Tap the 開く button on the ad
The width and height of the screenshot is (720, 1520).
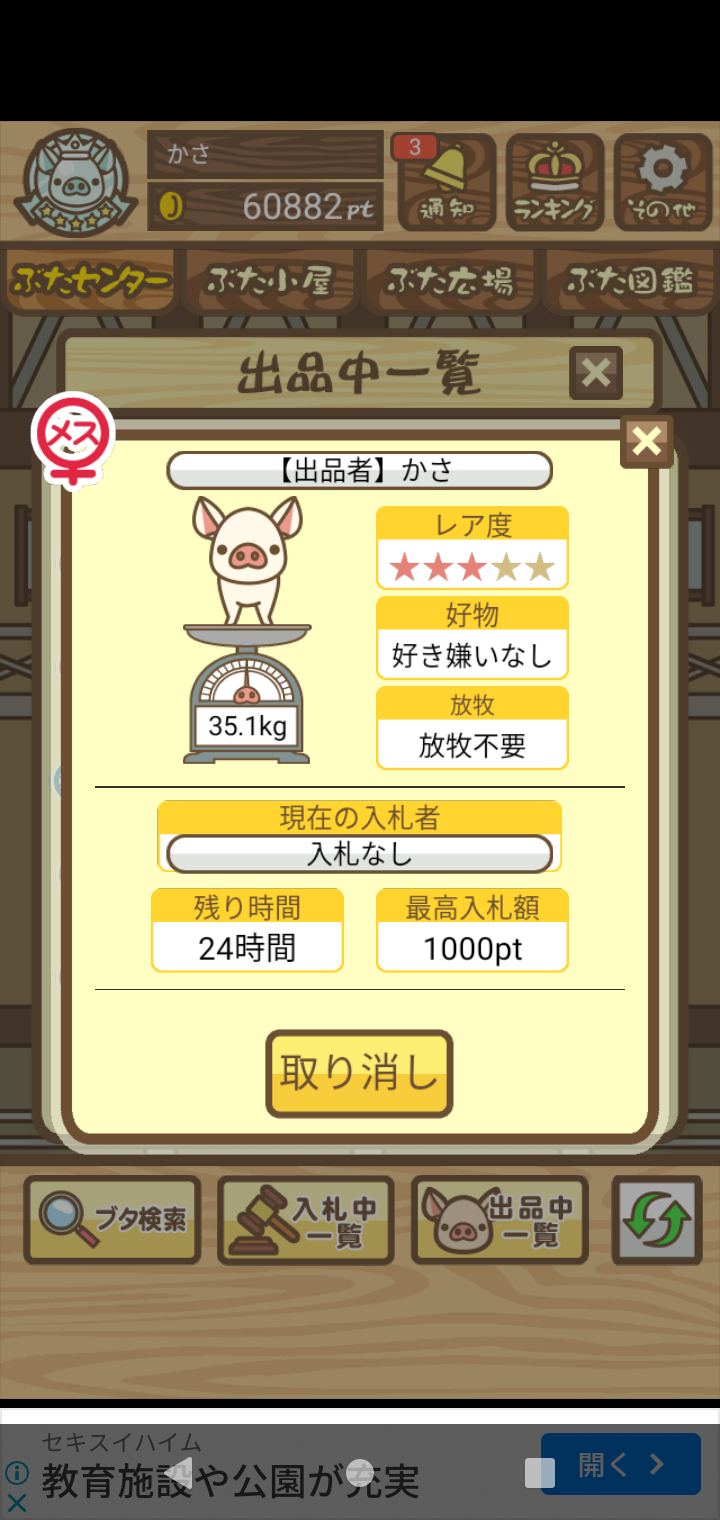620,1465
